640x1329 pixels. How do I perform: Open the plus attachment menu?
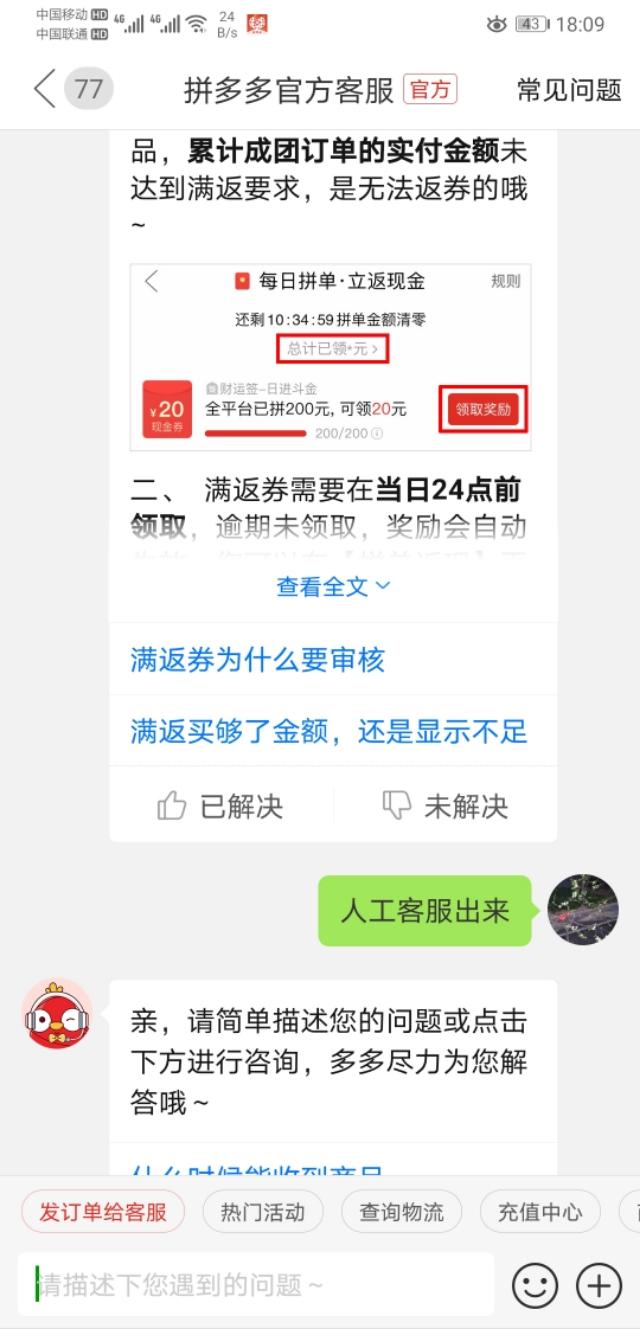[x=599, y=1285]
